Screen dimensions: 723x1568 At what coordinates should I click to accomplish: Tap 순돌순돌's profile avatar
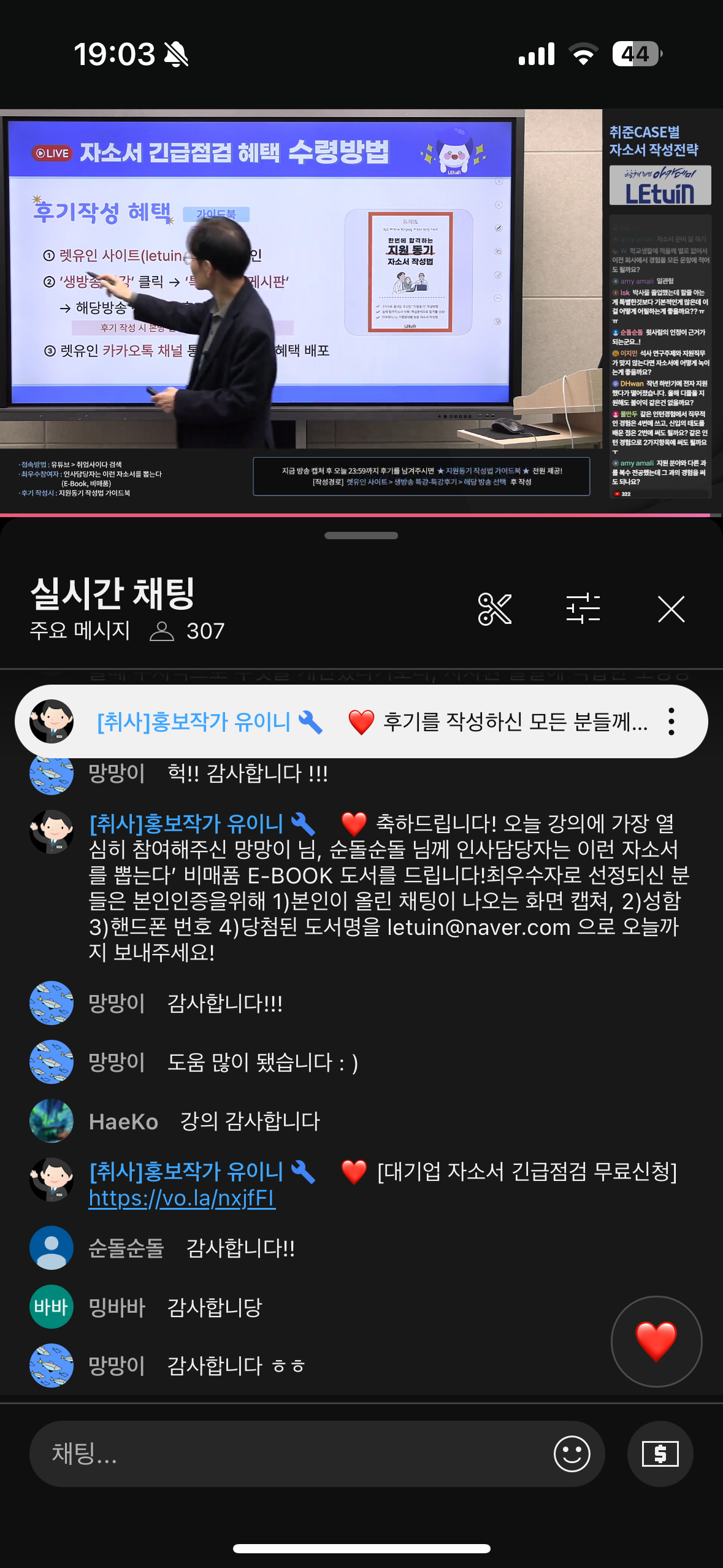[52, 1248]
